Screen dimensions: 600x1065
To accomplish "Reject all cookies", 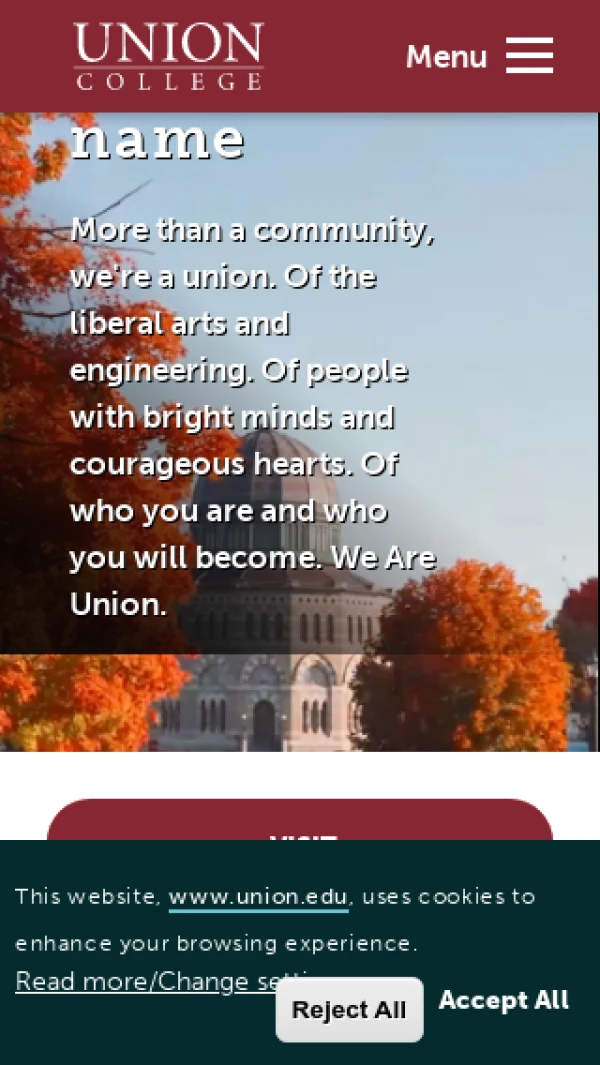I will pos(349,1010).
